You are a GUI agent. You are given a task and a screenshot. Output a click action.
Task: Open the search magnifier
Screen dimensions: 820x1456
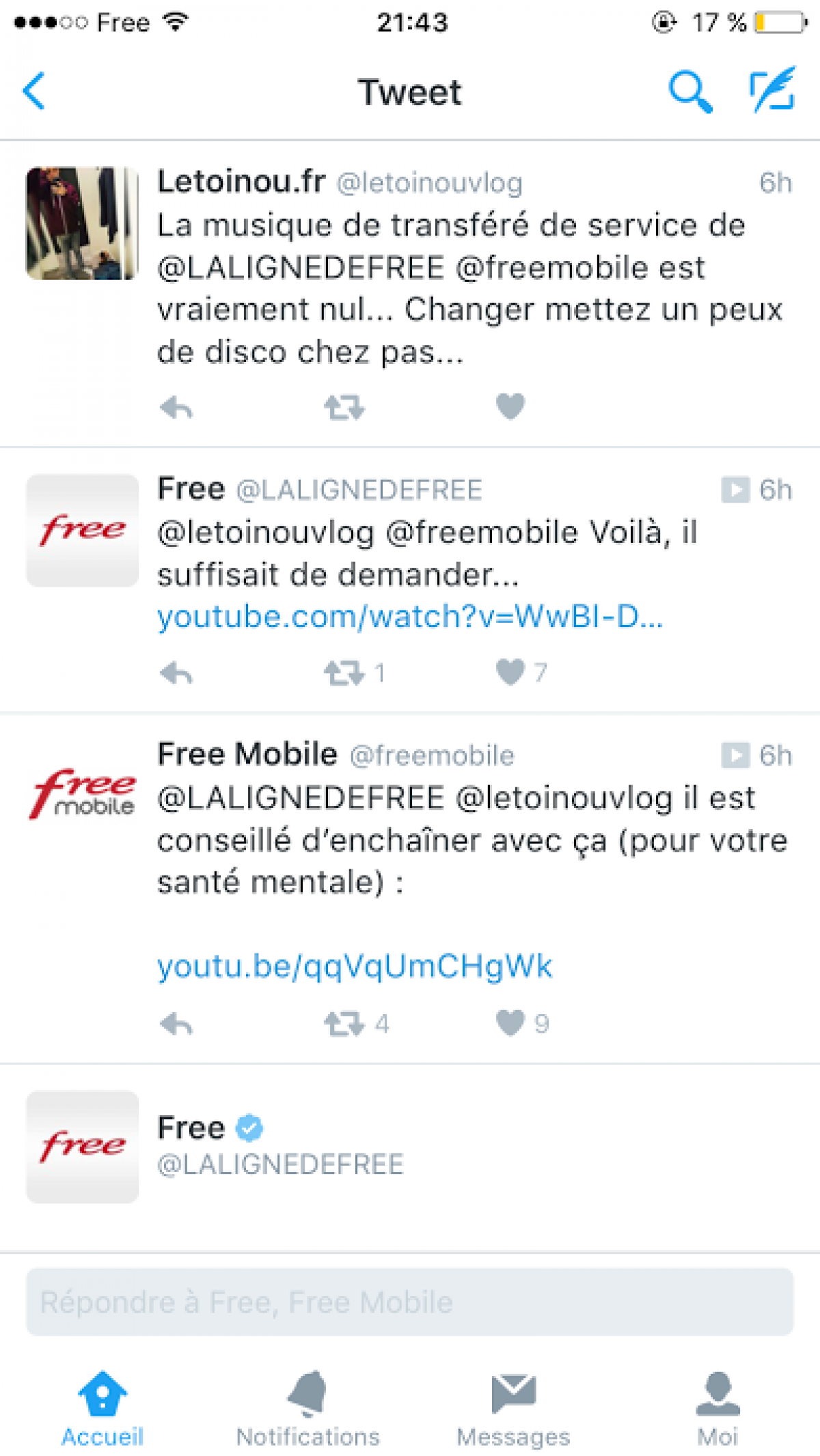pos(689,91)
